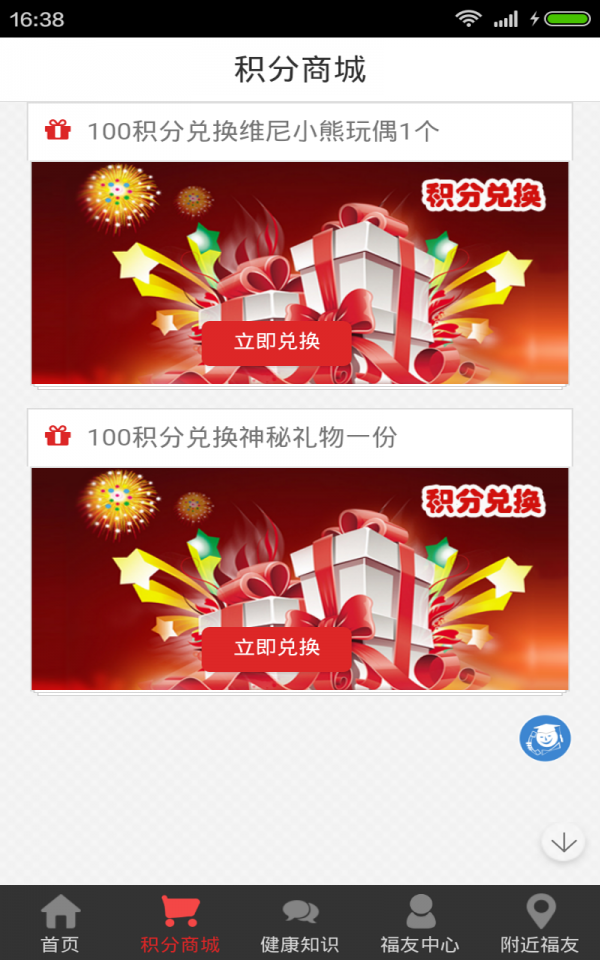600x960 pixels.
Task: Open the blue mascot floating icon
Action: click(545, 739)
